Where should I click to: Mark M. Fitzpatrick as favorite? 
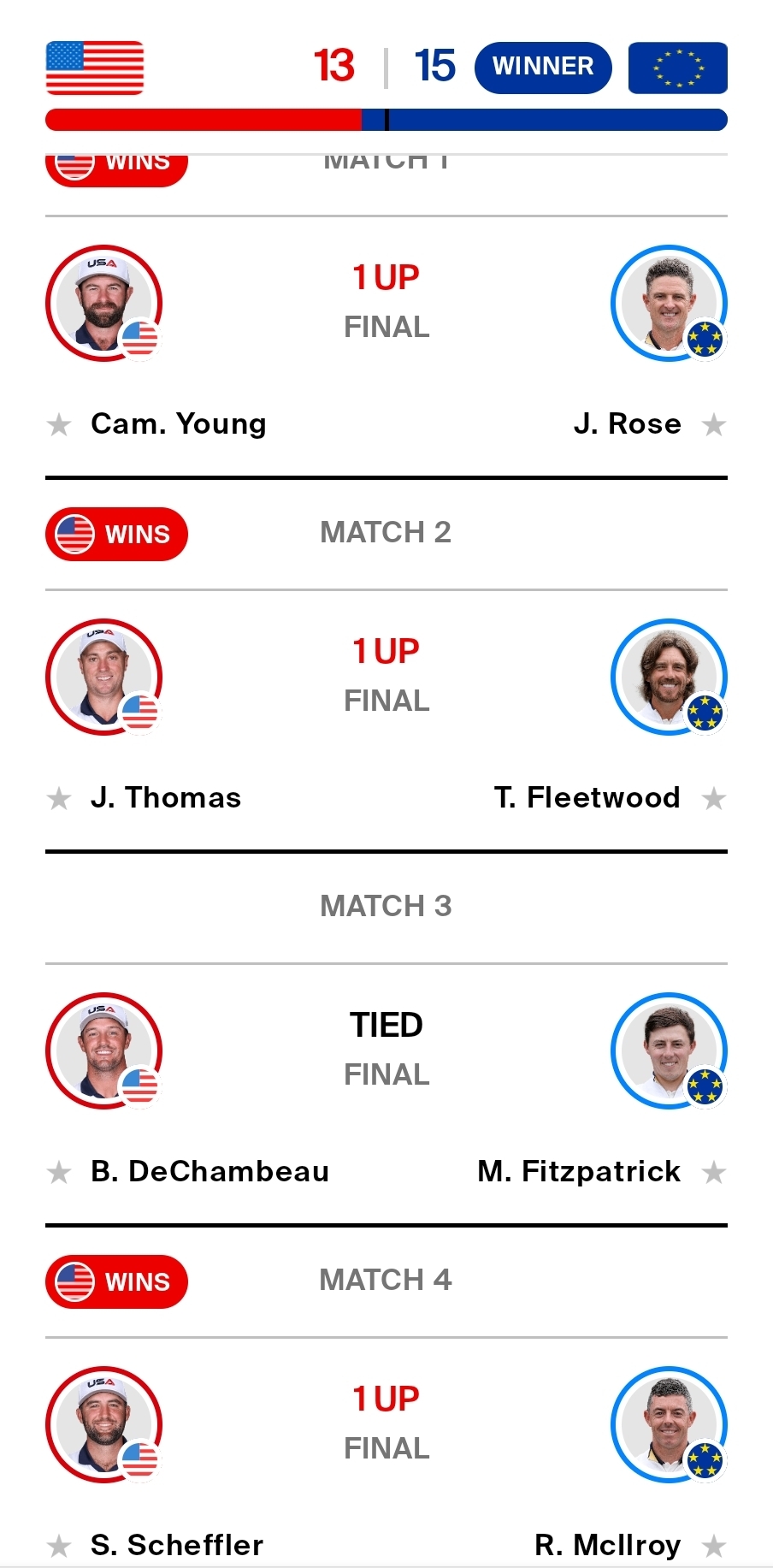tap(713, 1172)
